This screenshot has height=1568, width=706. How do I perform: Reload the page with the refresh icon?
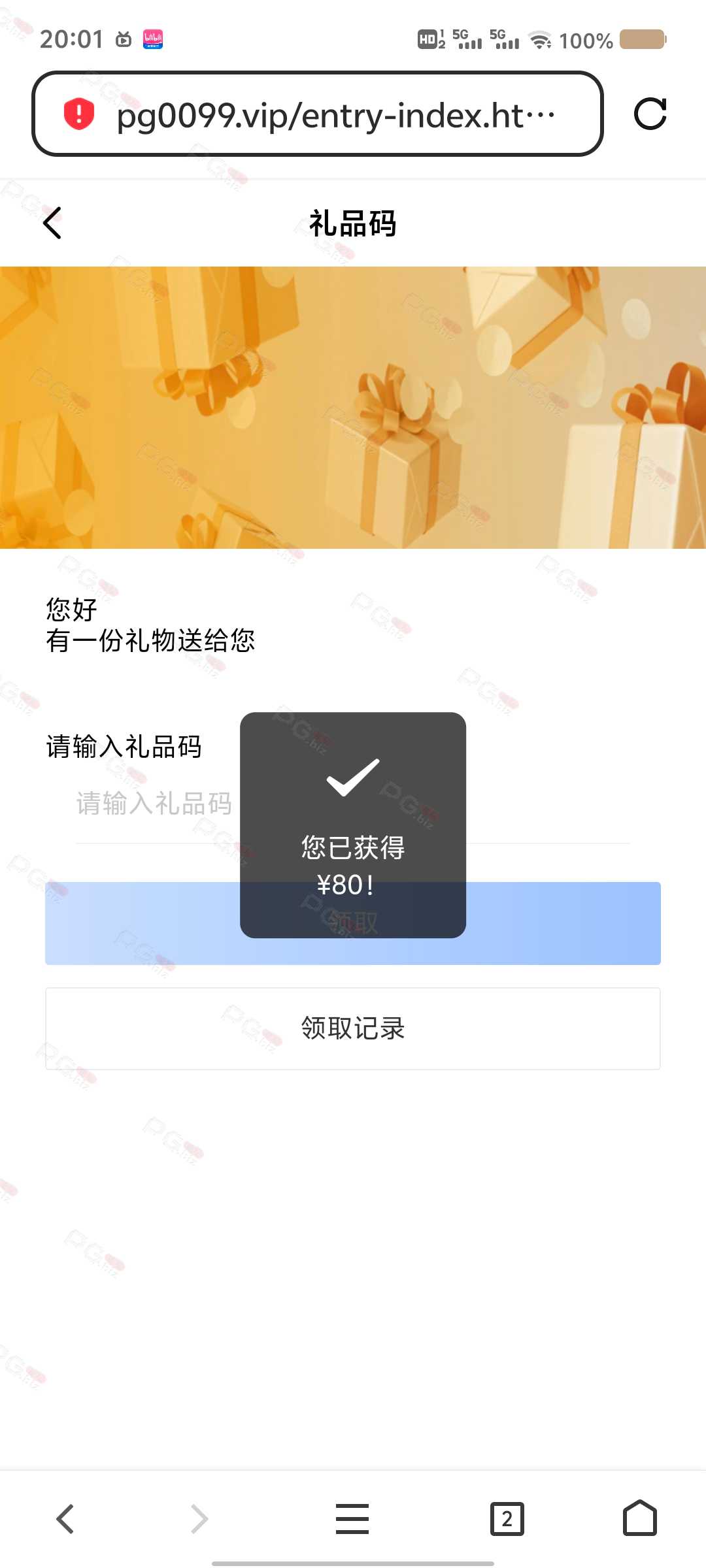click(x=650, y=114)
